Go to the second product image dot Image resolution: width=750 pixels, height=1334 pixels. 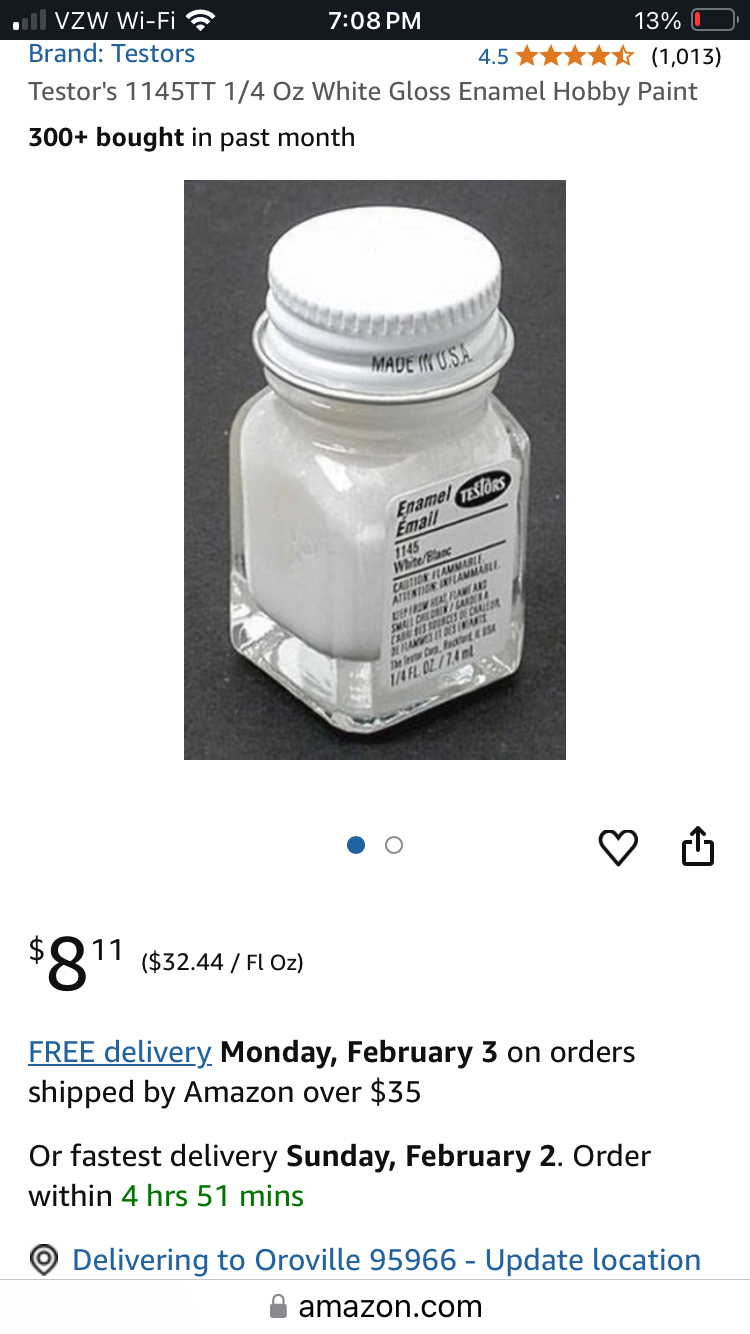pyautogui.click(x=394, y=845)
